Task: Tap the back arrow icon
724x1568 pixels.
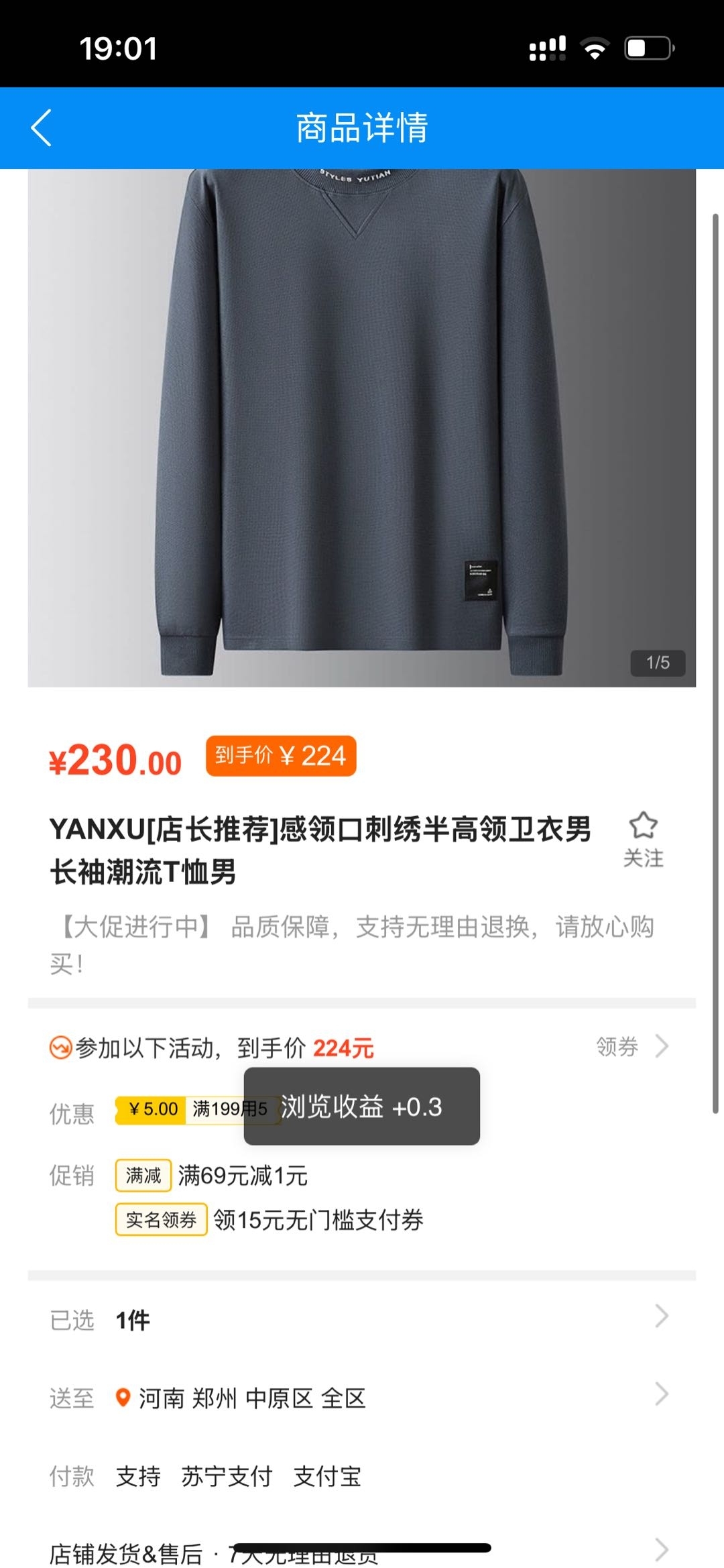Action: (42, 128)
